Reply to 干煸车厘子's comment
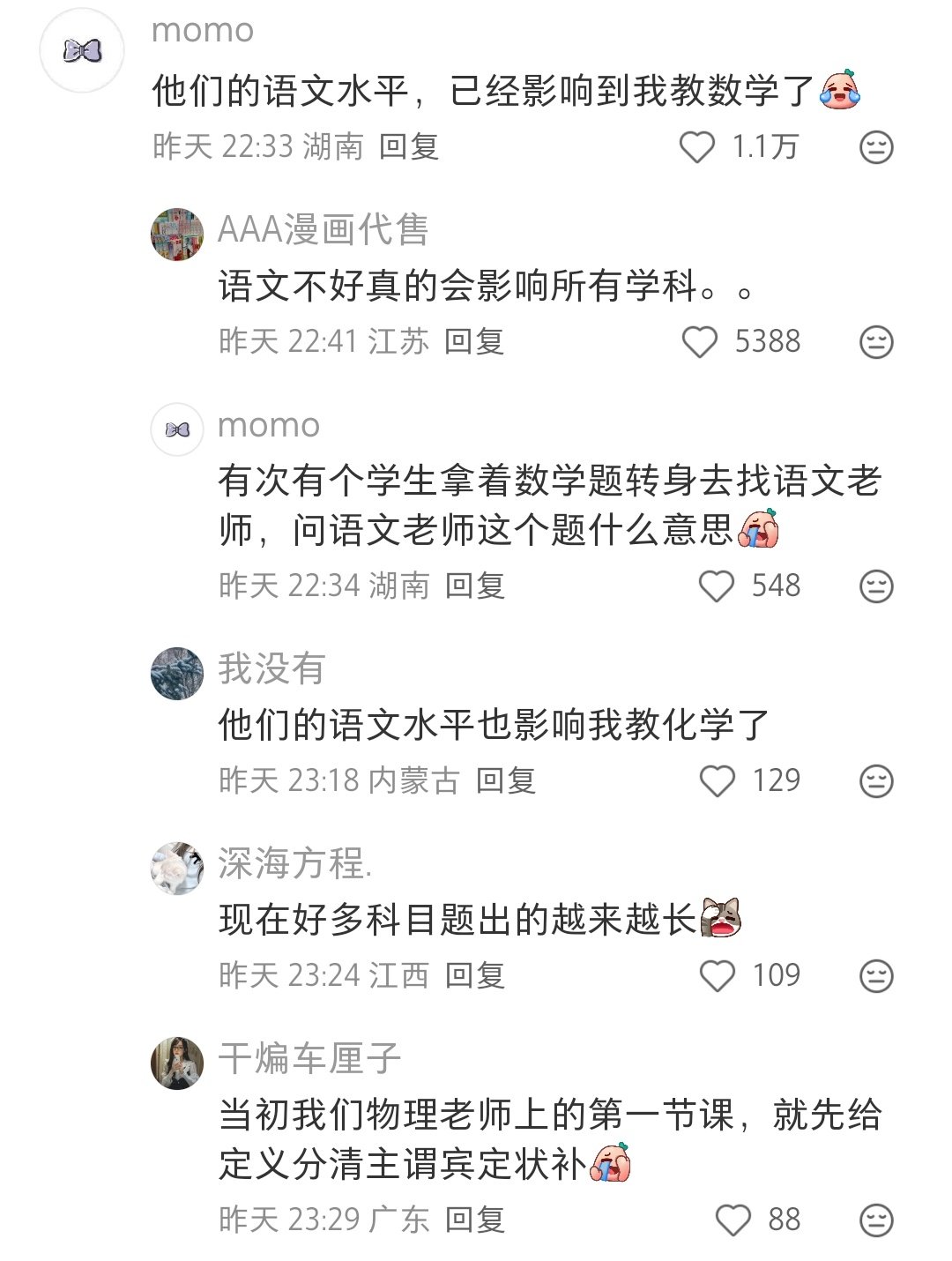The height and width of the screenshot is (1261, 952). pyautogui.click(x=475, y=1220)
